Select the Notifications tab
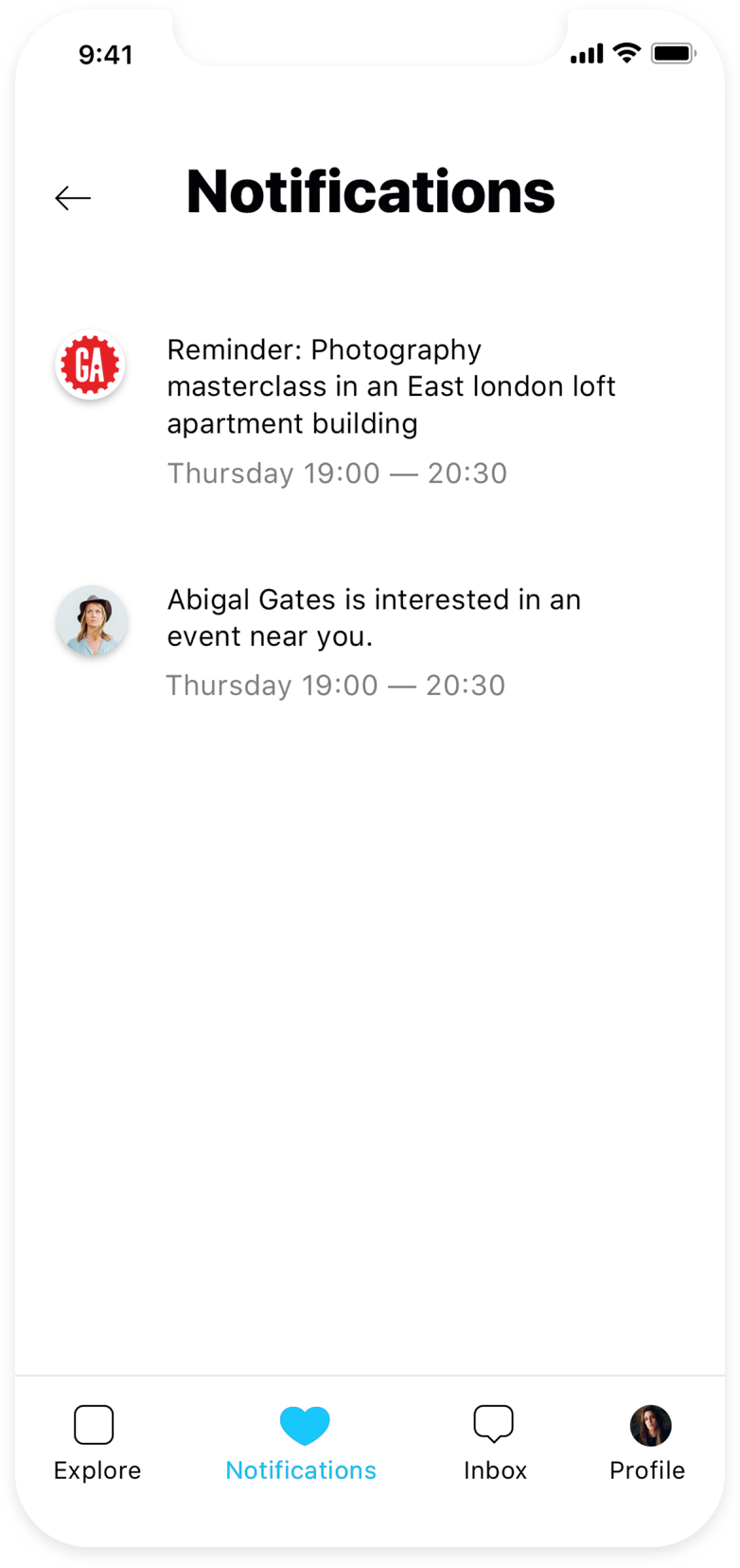The width and height of the screenshot is (740, 1568). coord(302,1443)
